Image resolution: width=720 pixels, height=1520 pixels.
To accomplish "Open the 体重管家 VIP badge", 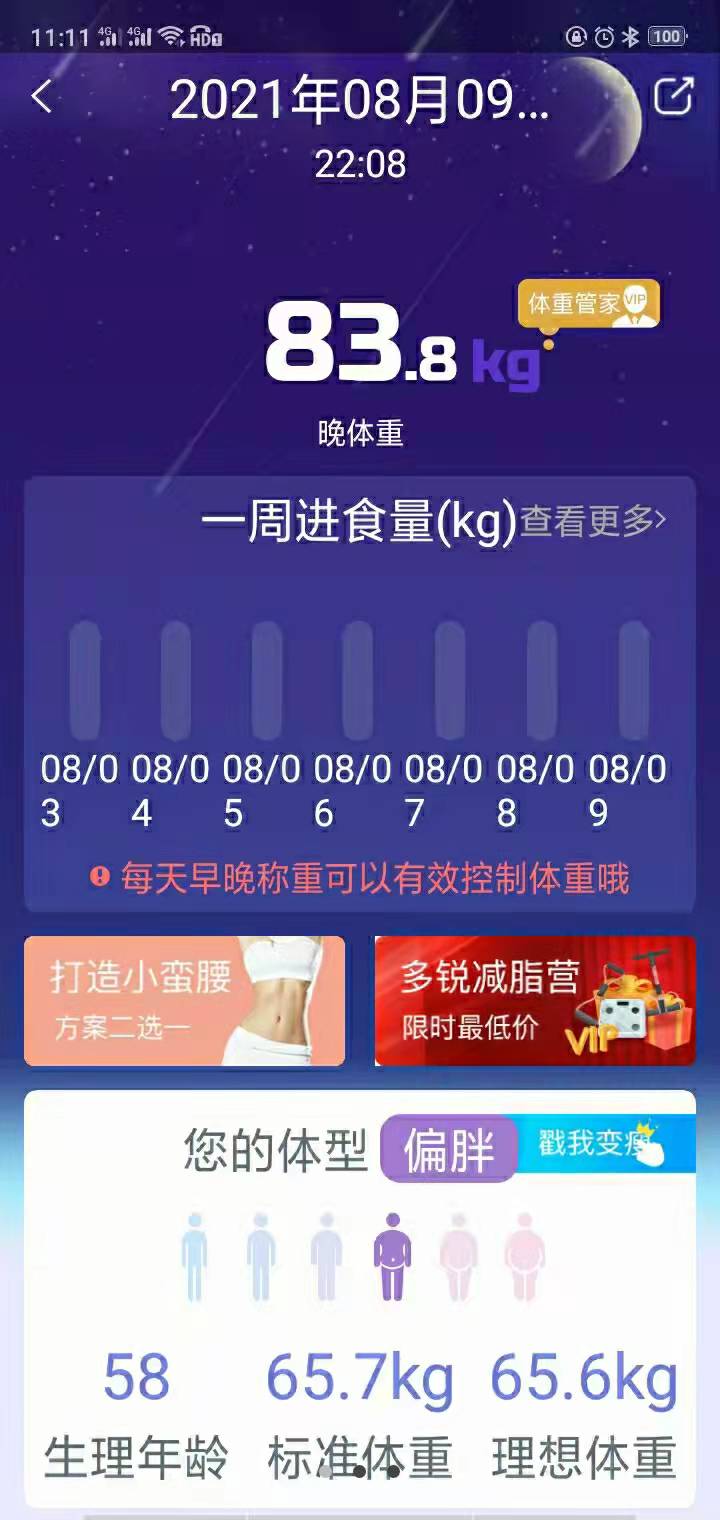I will (588, 304).
